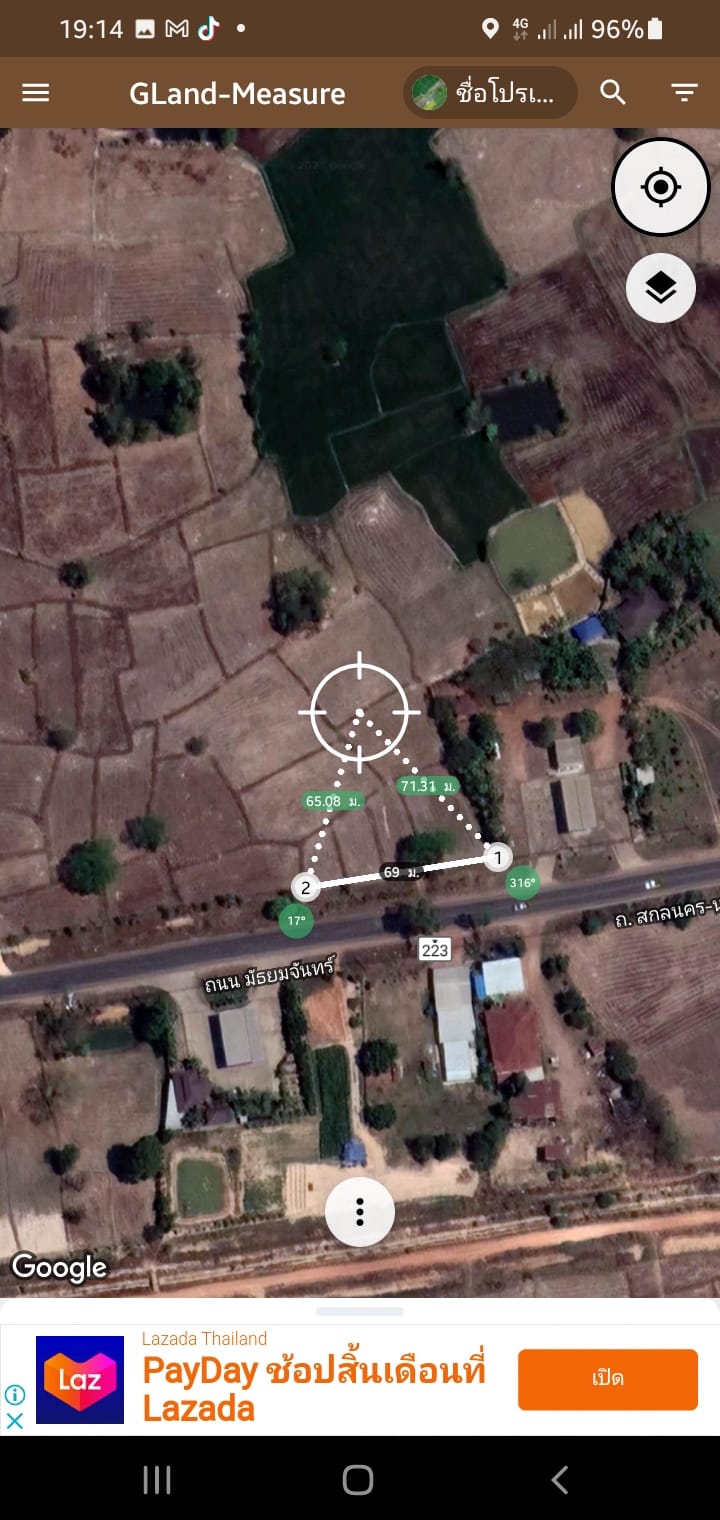Select measurement point marker 2
The image size is (720, 1520).
305,887
